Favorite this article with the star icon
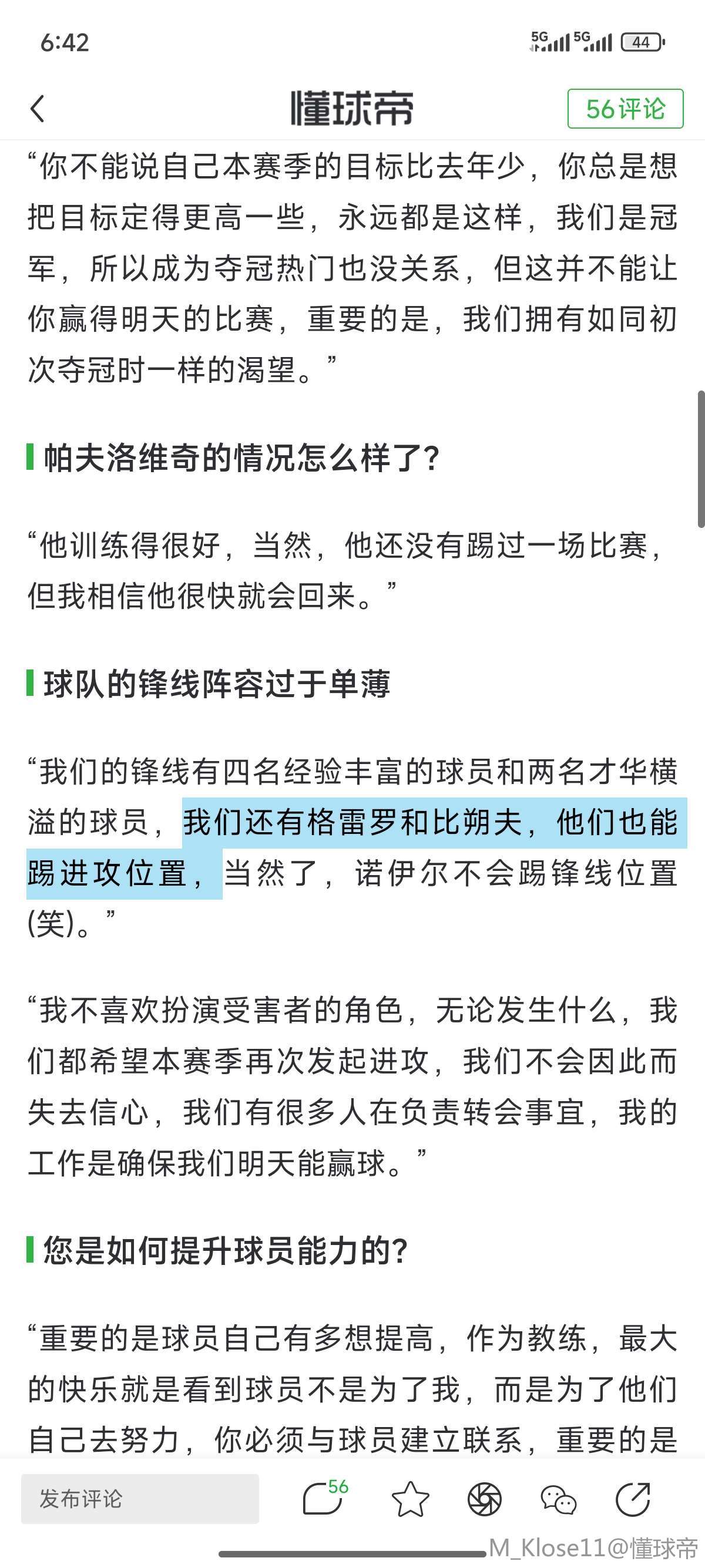The width and height of the screenshot is (705, 1568). (410, 1499)
